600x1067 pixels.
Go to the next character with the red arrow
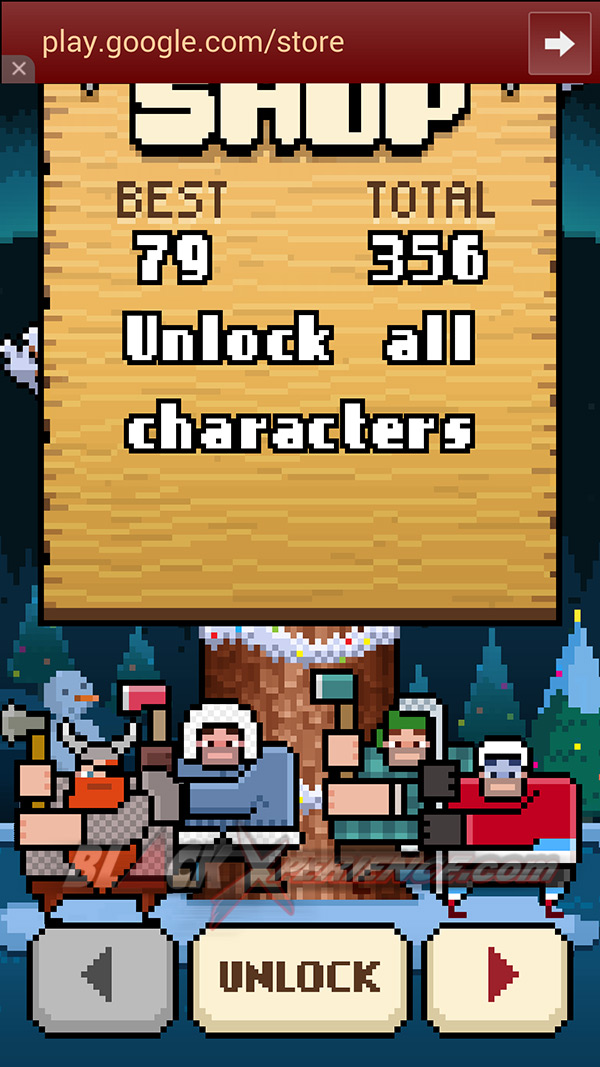(497, 979)
